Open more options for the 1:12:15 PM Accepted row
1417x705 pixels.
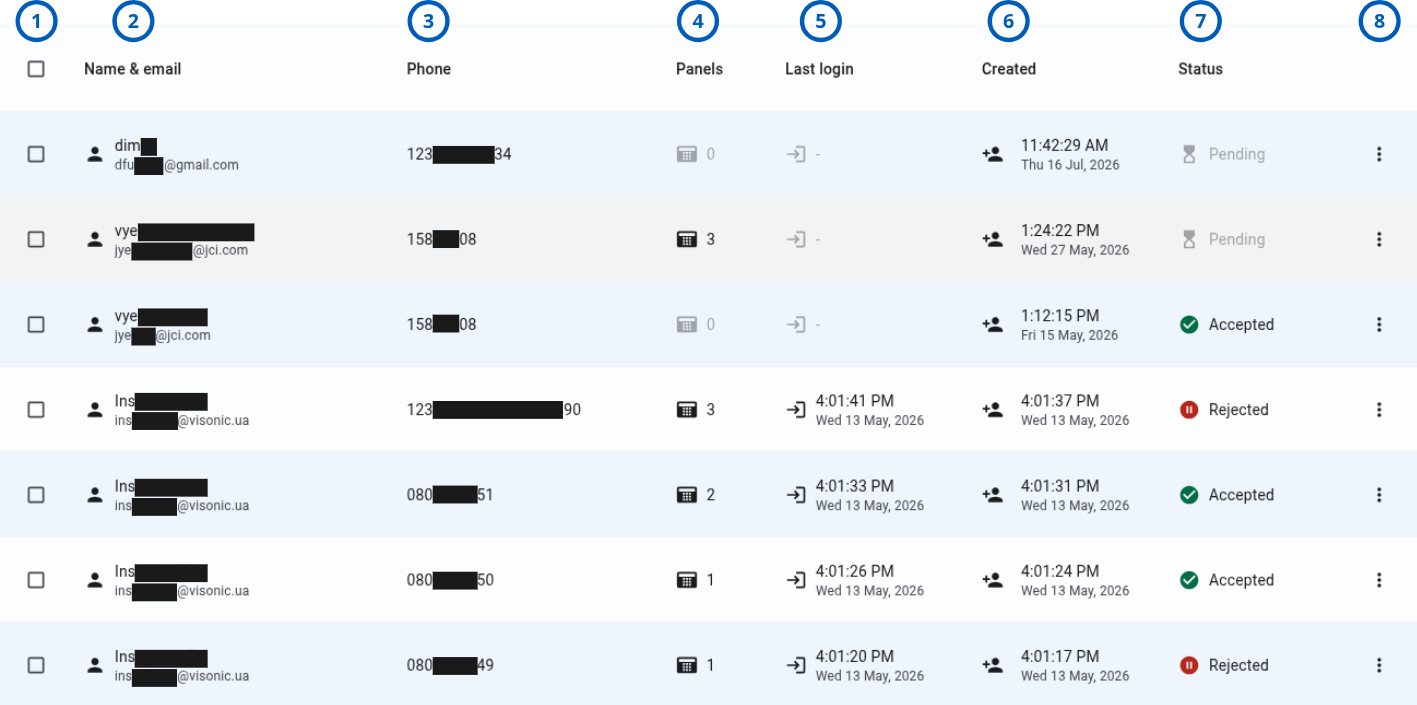click(1379, 324)
